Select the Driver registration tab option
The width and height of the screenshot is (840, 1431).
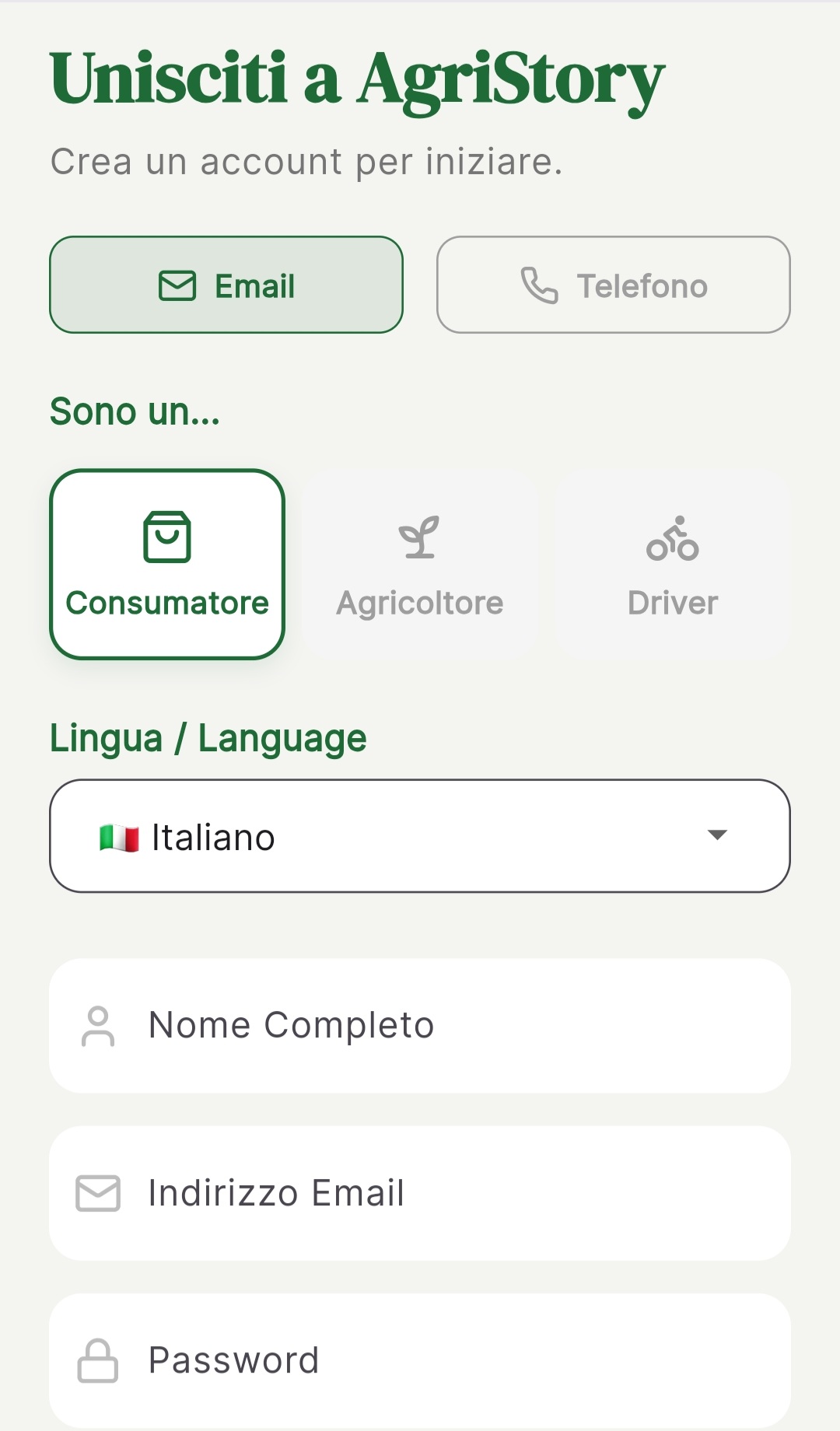click(672, 562)
